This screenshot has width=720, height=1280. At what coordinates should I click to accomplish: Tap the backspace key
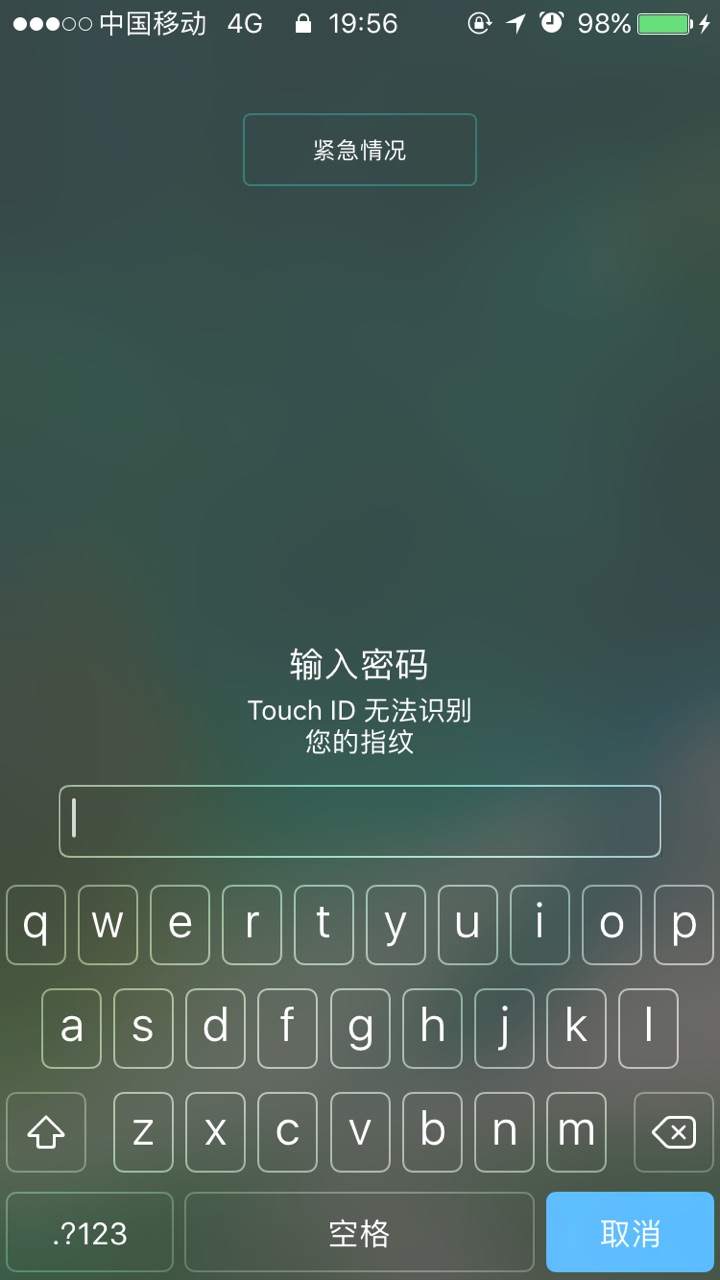click(x=673, y=1132)
